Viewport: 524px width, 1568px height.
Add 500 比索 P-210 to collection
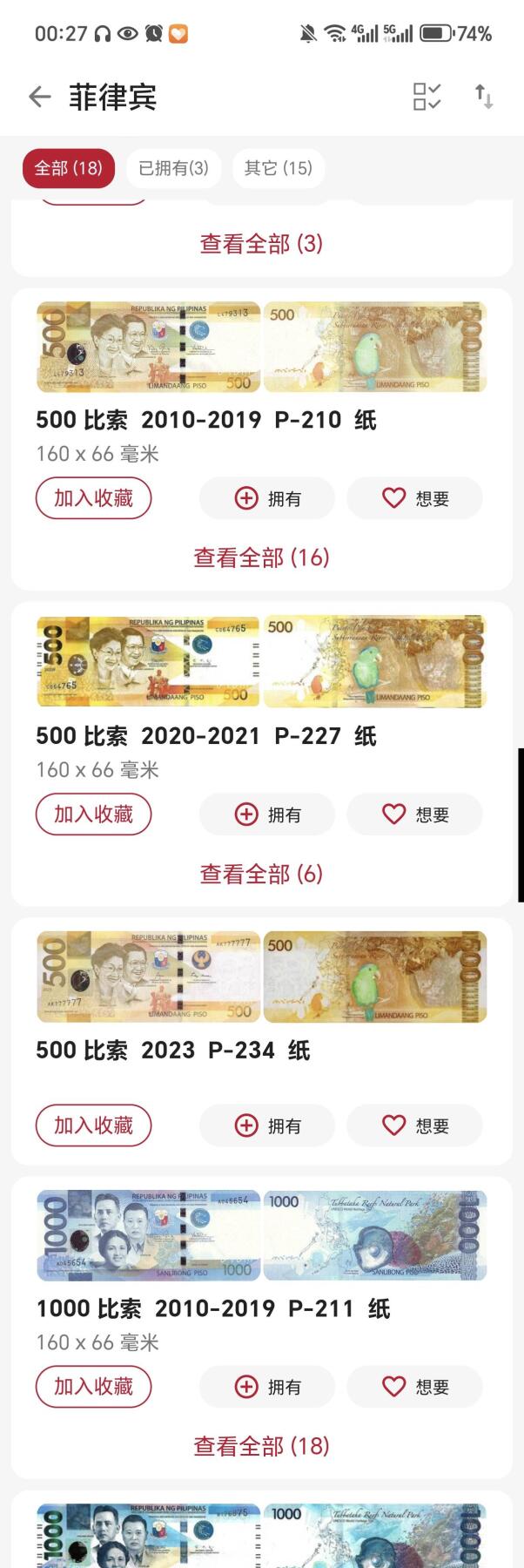[93, 498]
